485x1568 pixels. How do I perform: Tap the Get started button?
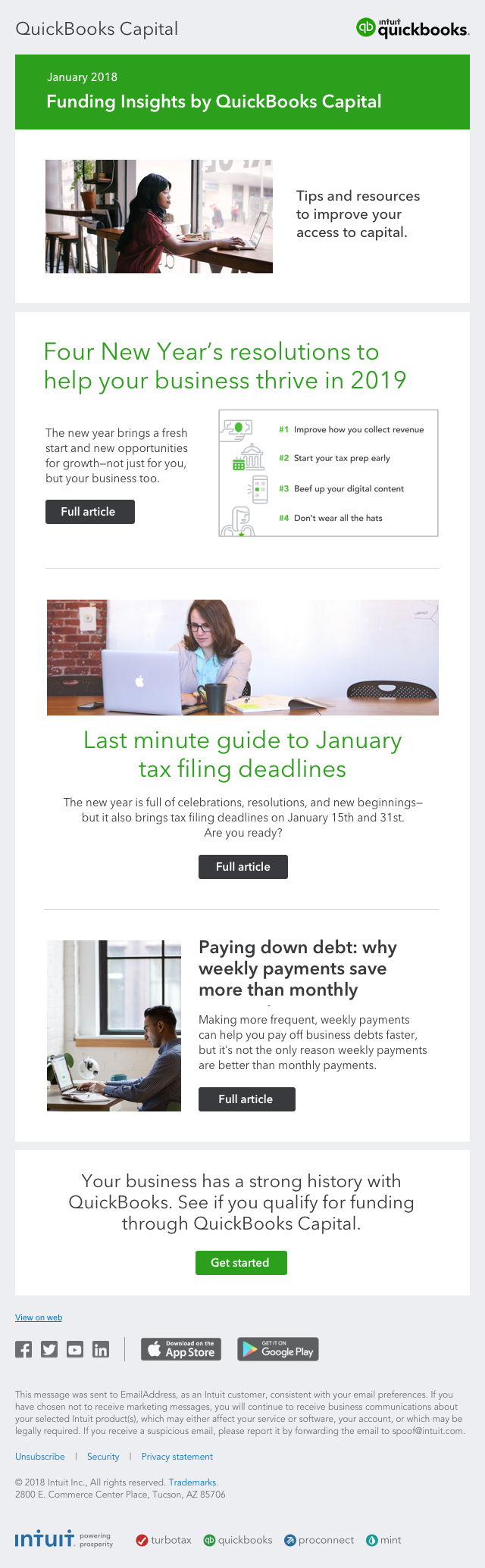coord(241,1263)
